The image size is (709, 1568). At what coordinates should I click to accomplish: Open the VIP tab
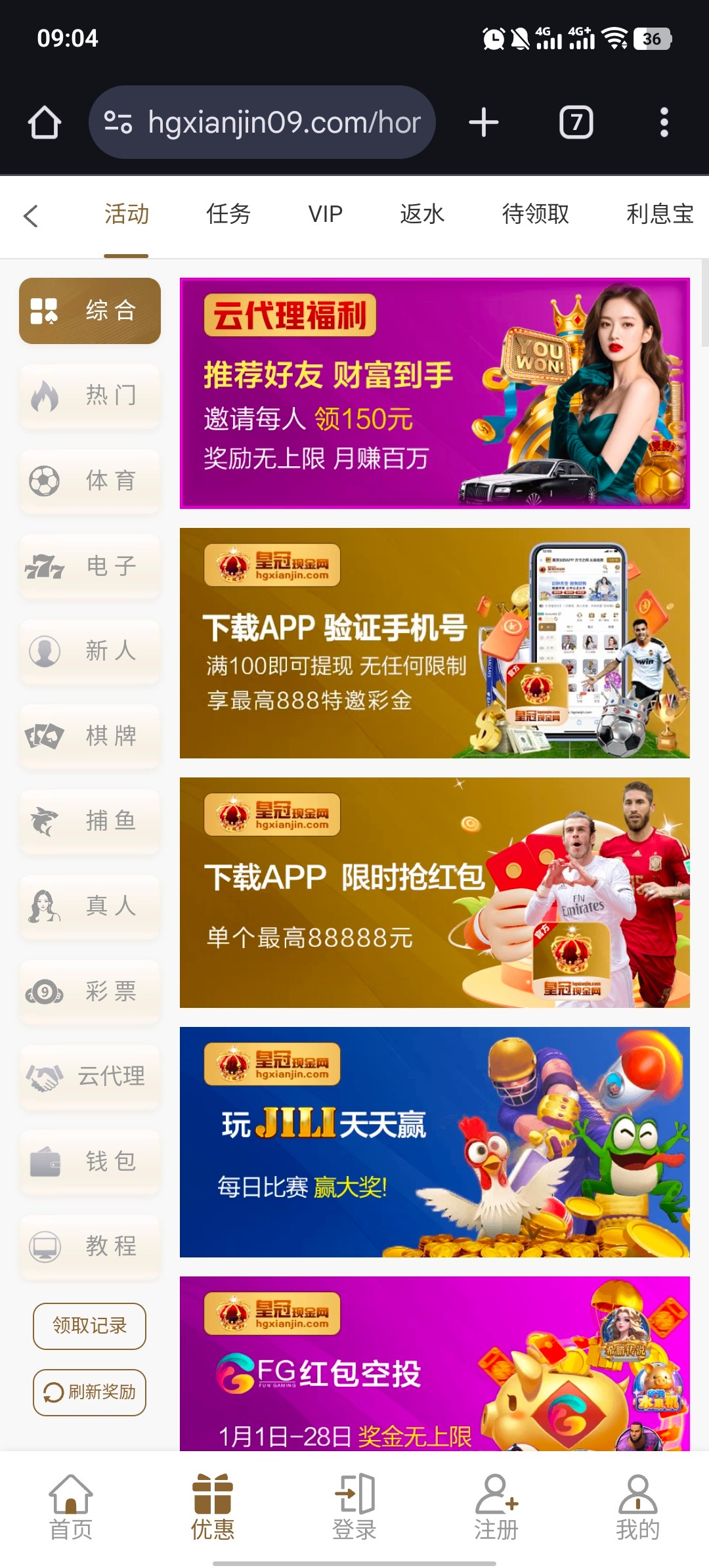tap(326, 214)
